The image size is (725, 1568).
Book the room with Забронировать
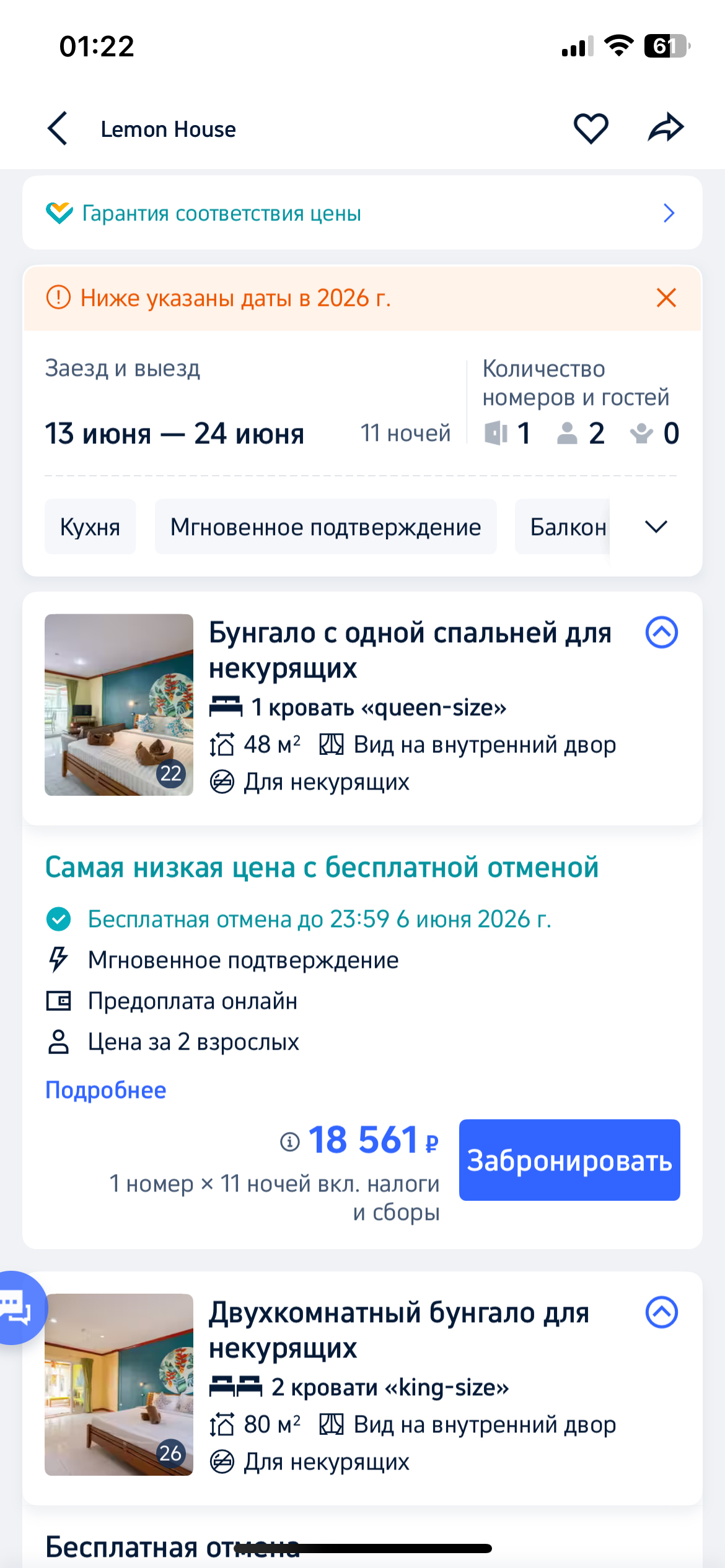tap(569, 1160)
